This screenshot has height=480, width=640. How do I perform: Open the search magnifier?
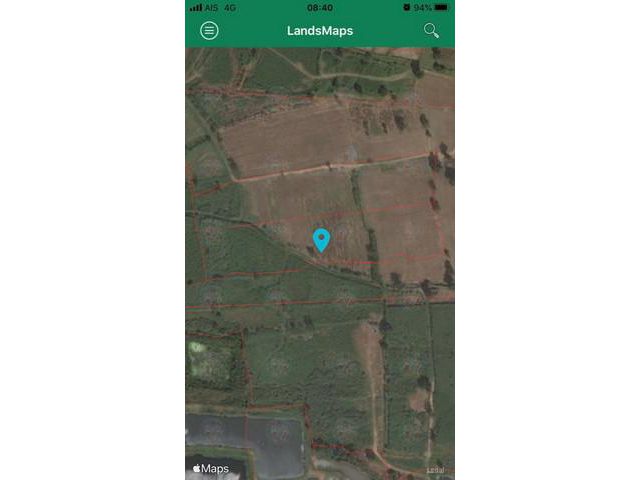pyautogui.click(x=431, y=30)
